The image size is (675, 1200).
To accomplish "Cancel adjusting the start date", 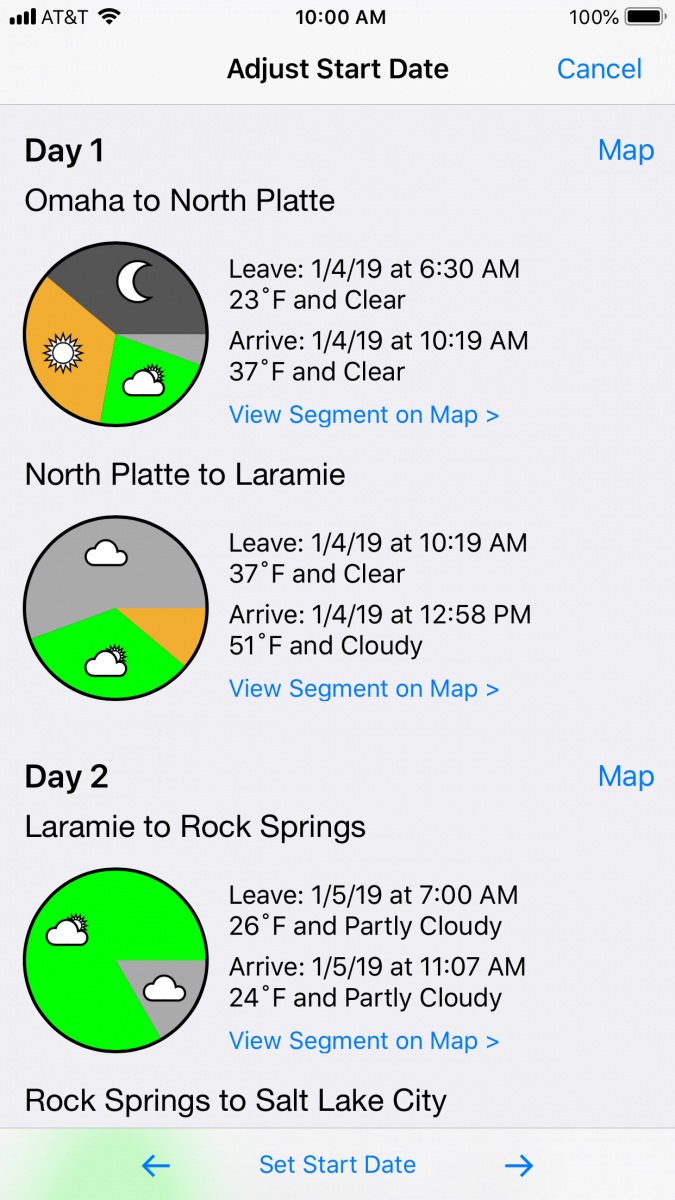I will (599, 69).
